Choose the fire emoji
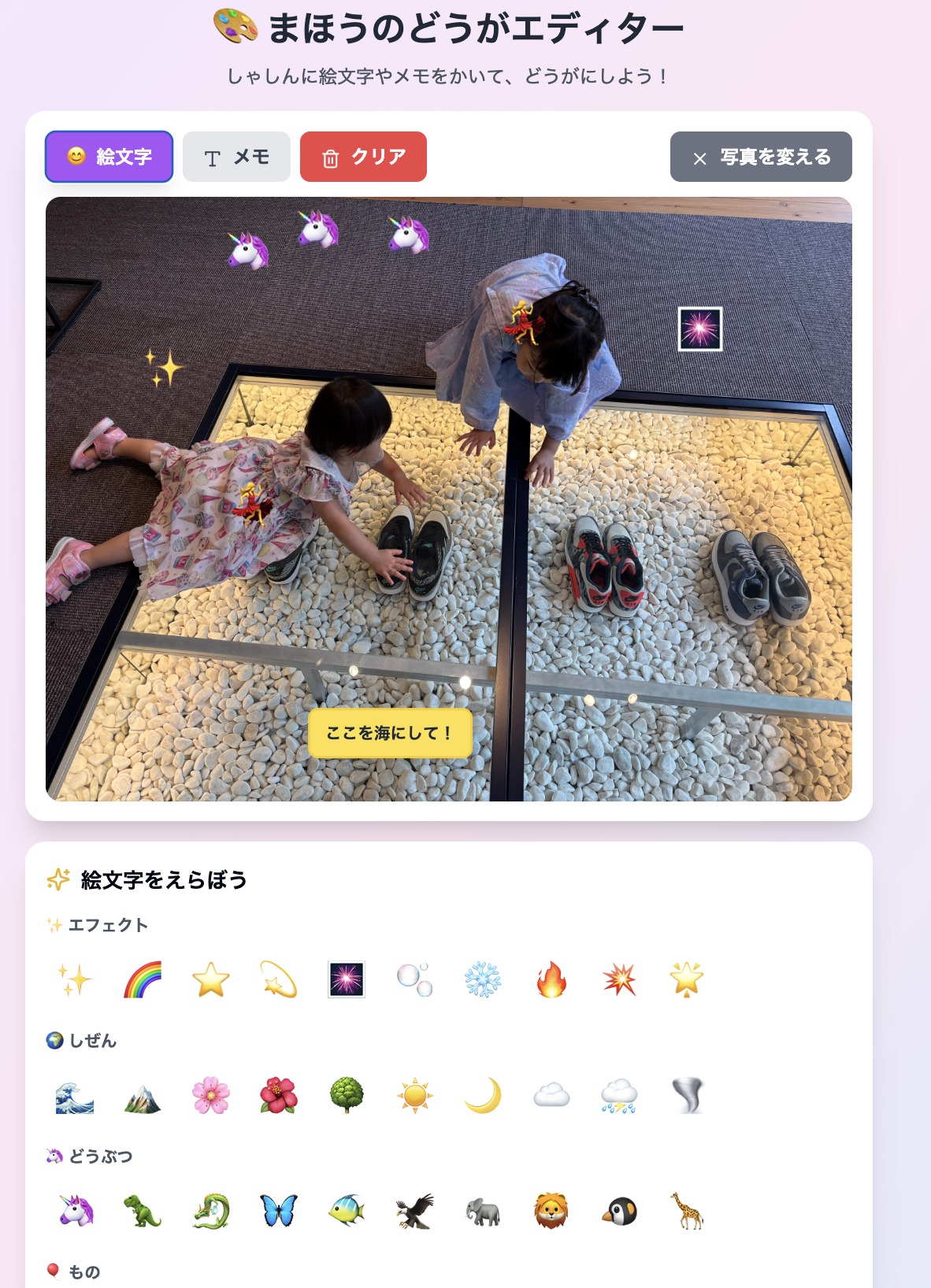The width and height of the screenshot is (931, 1288). pyautogui.click(x=551, y=980)
